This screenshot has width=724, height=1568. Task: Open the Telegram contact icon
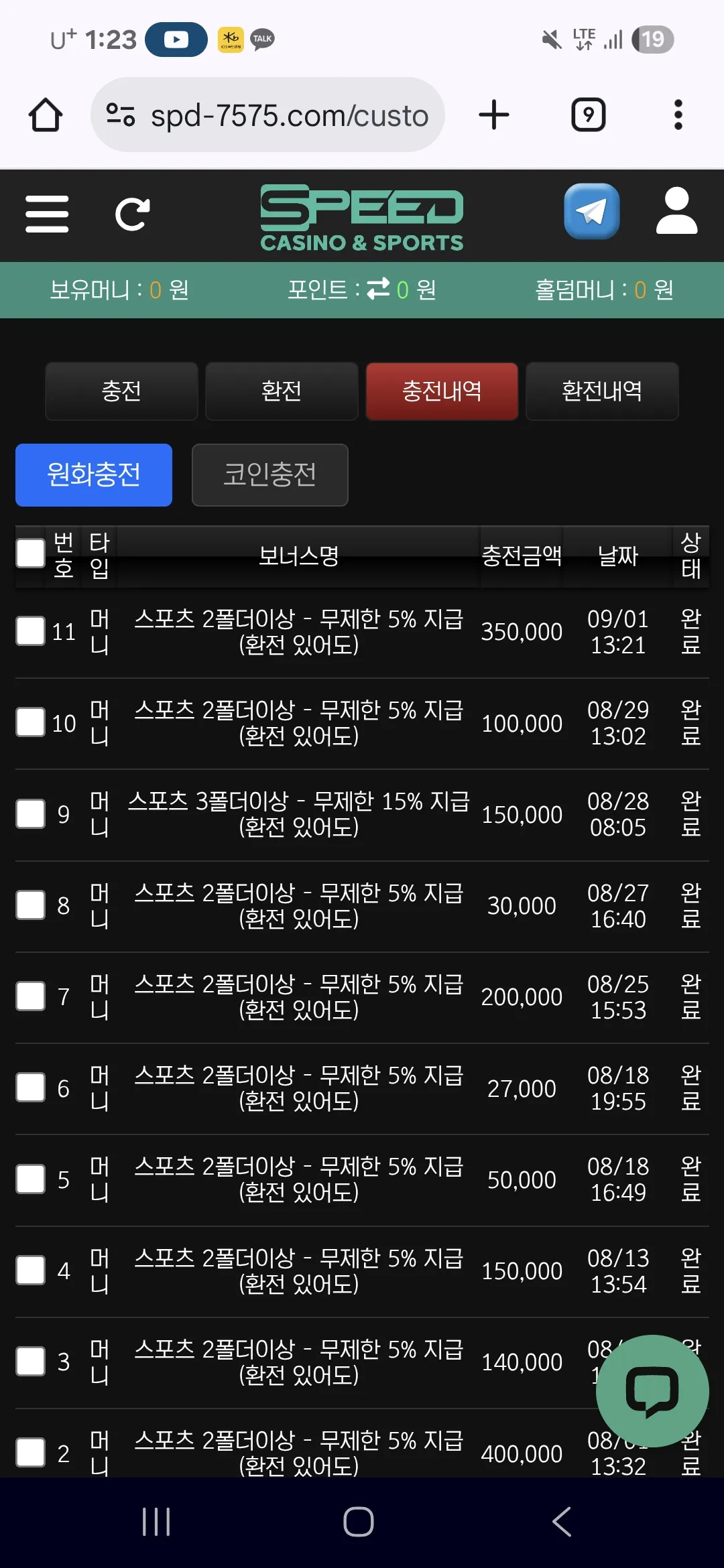point(591,211)
